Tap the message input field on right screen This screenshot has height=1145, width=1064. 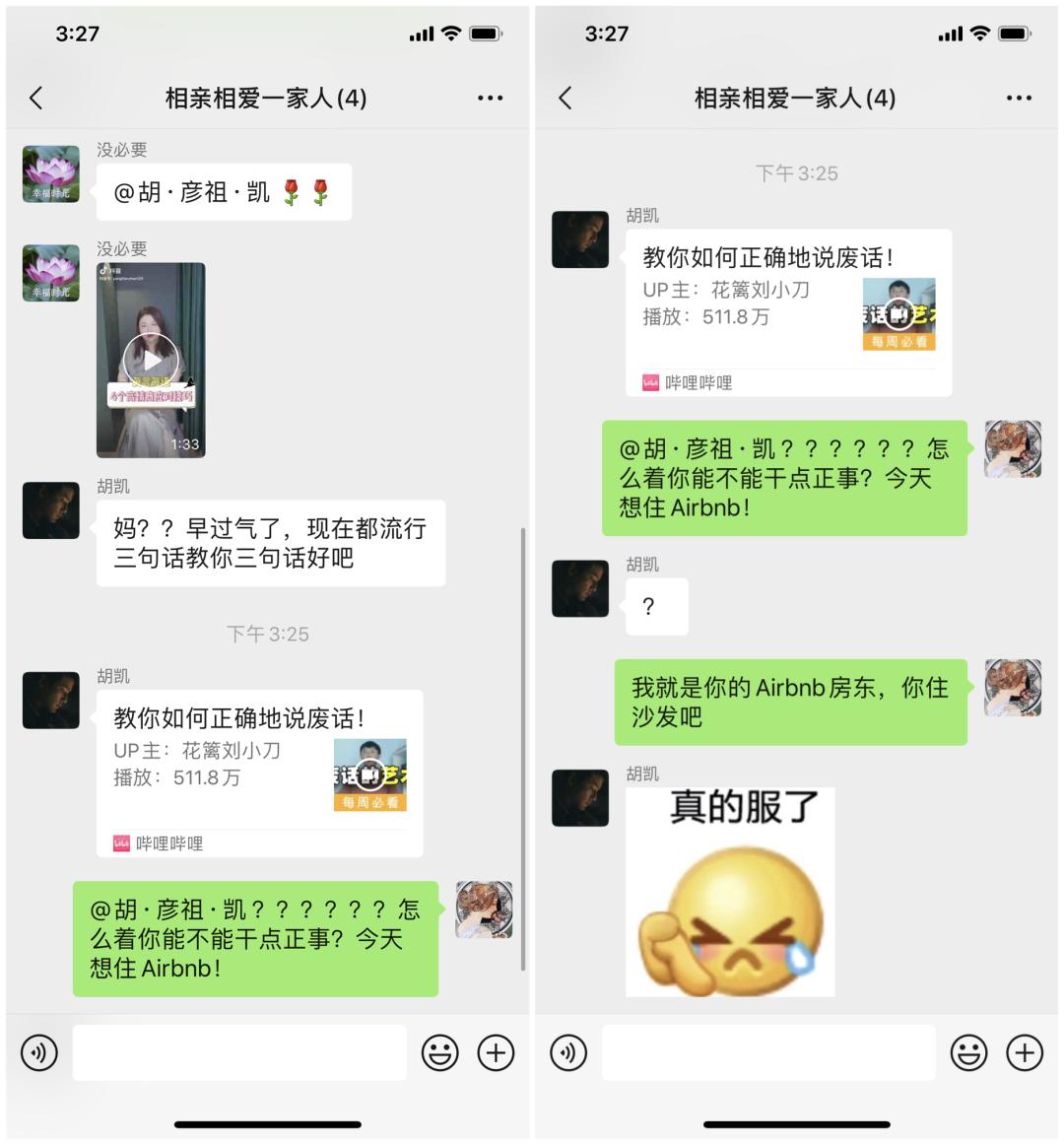[x=768, y=1052]
